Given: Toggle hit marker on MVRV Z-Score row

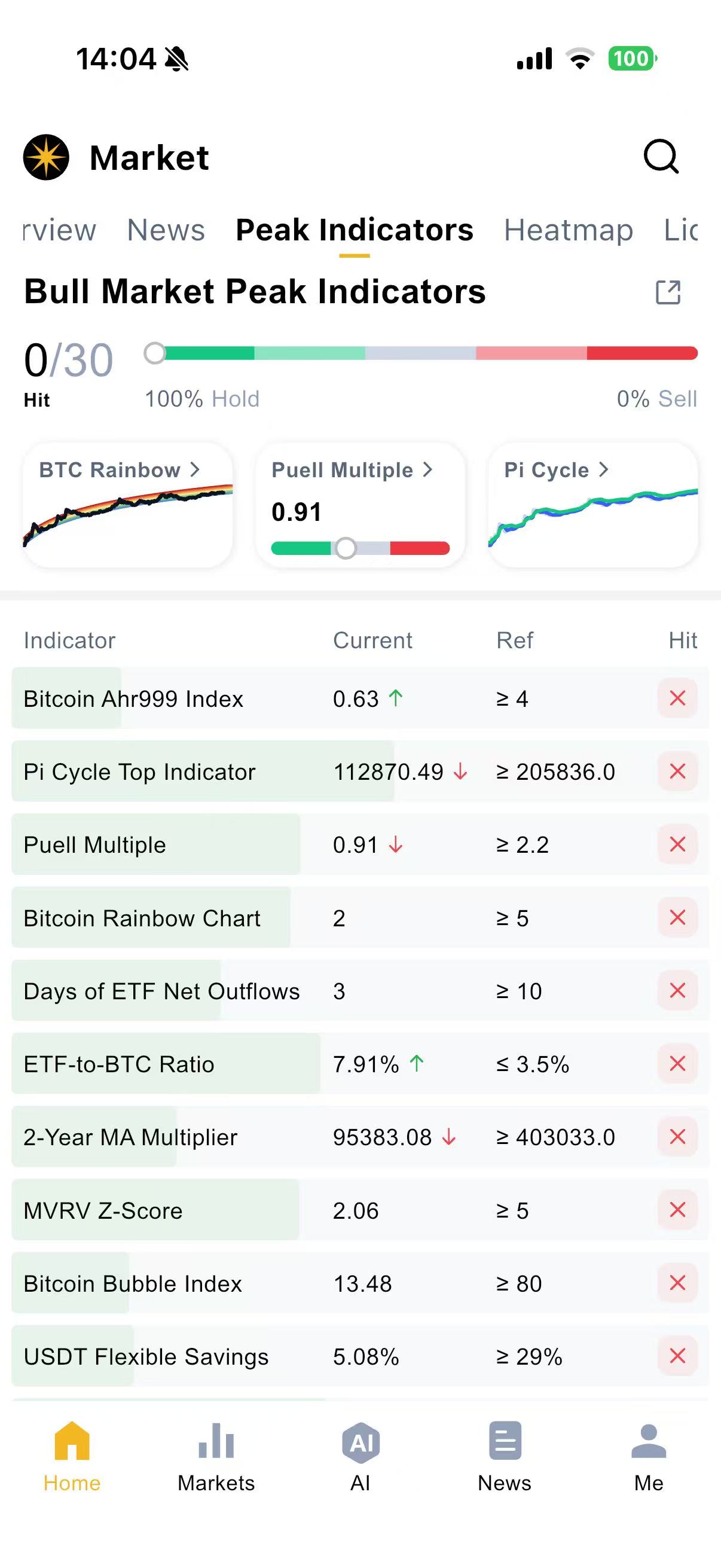Looking at the screenshot, I should 677,1210.
